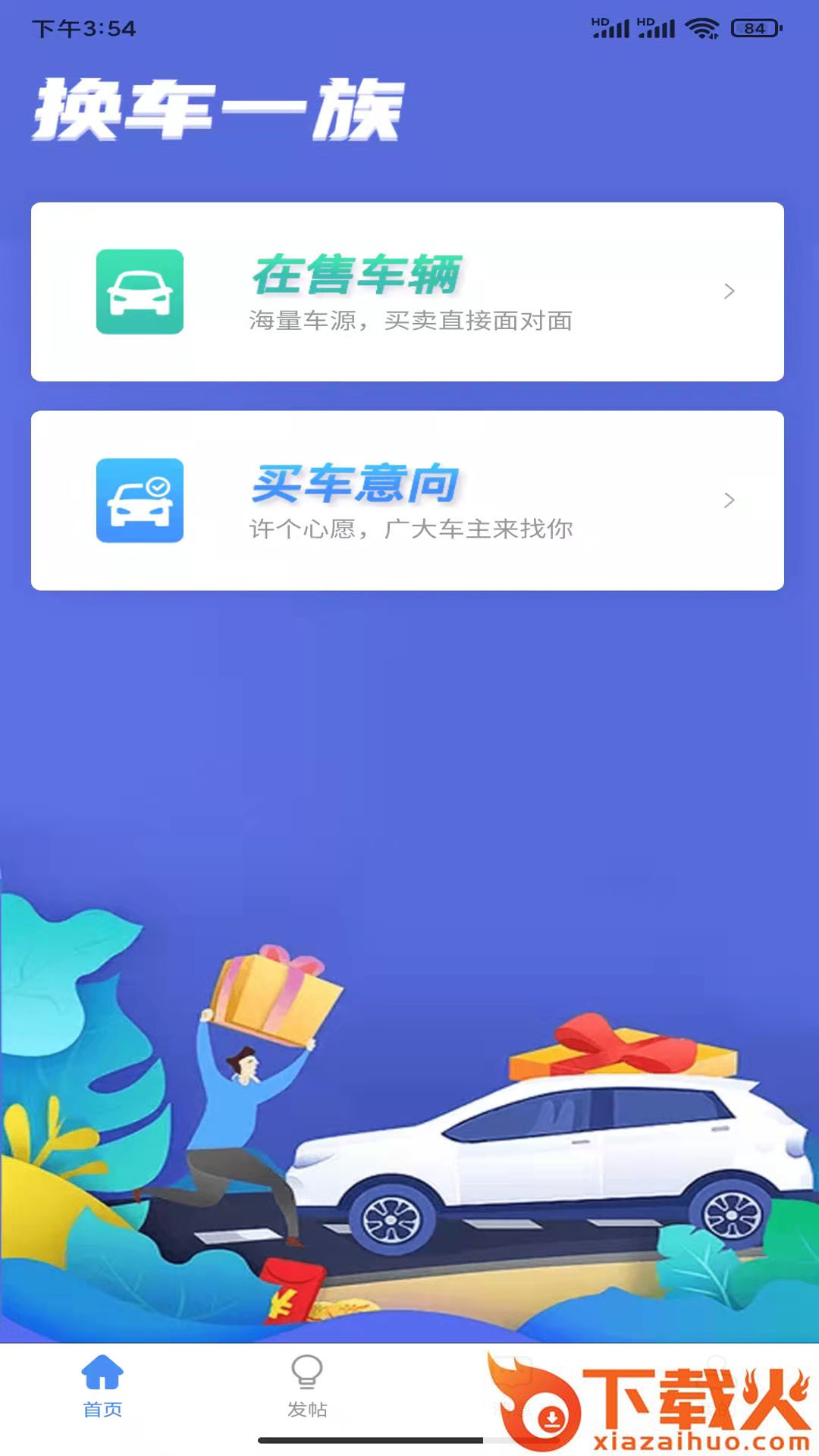Switch to the 首页 tab

tap(102, 1386)
